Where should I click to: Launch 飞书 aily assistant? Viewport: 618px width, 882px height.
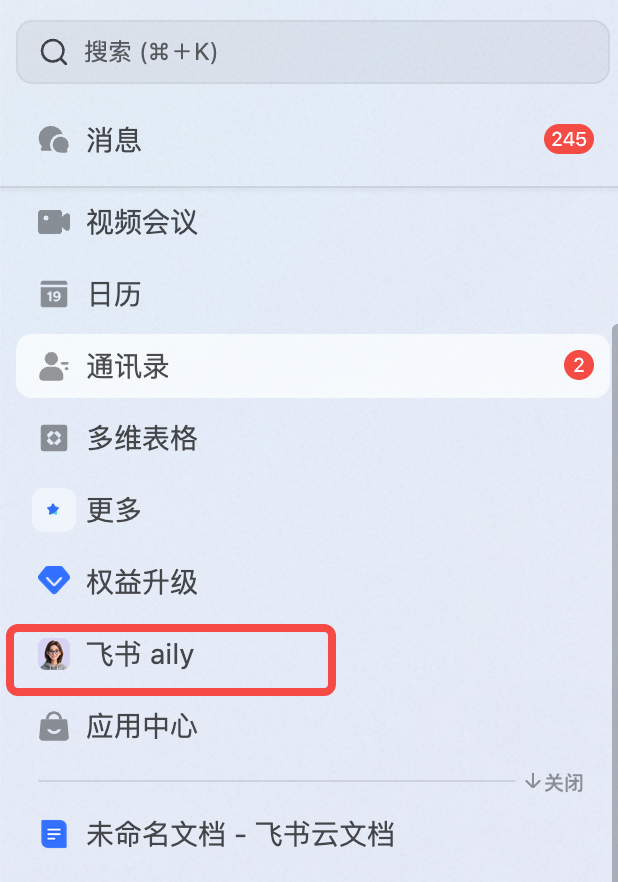[x=139, y=655]
